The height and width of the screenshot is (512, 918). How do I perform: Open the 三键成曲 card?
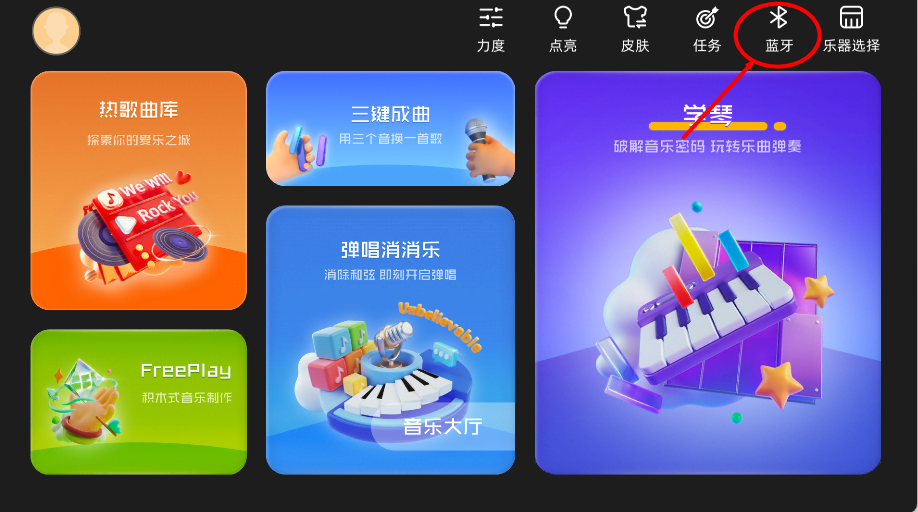pos(390,128)
